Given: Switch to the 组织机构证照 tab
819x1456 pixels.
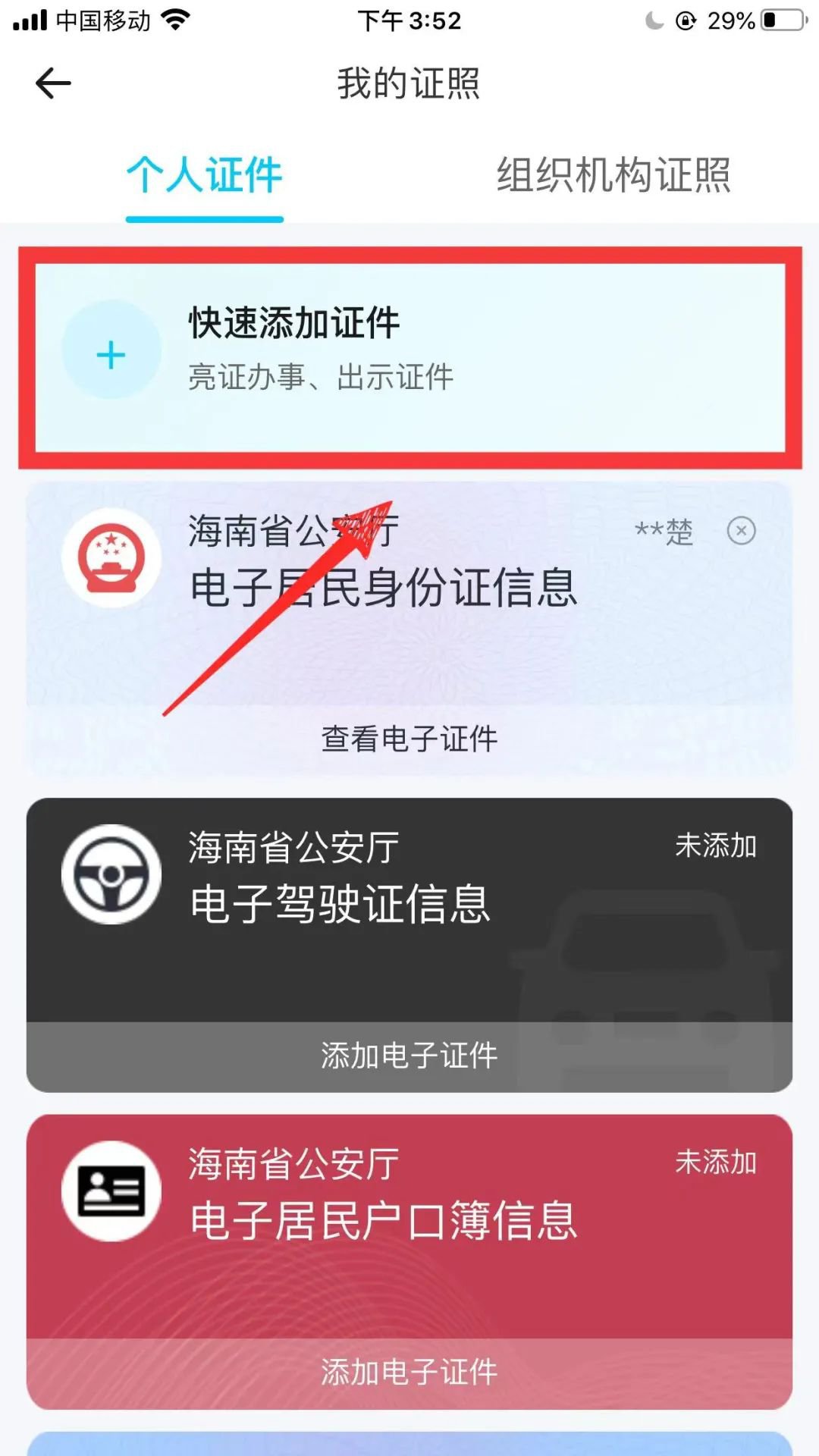Looking at the screenshot, I should pos(613,176).
